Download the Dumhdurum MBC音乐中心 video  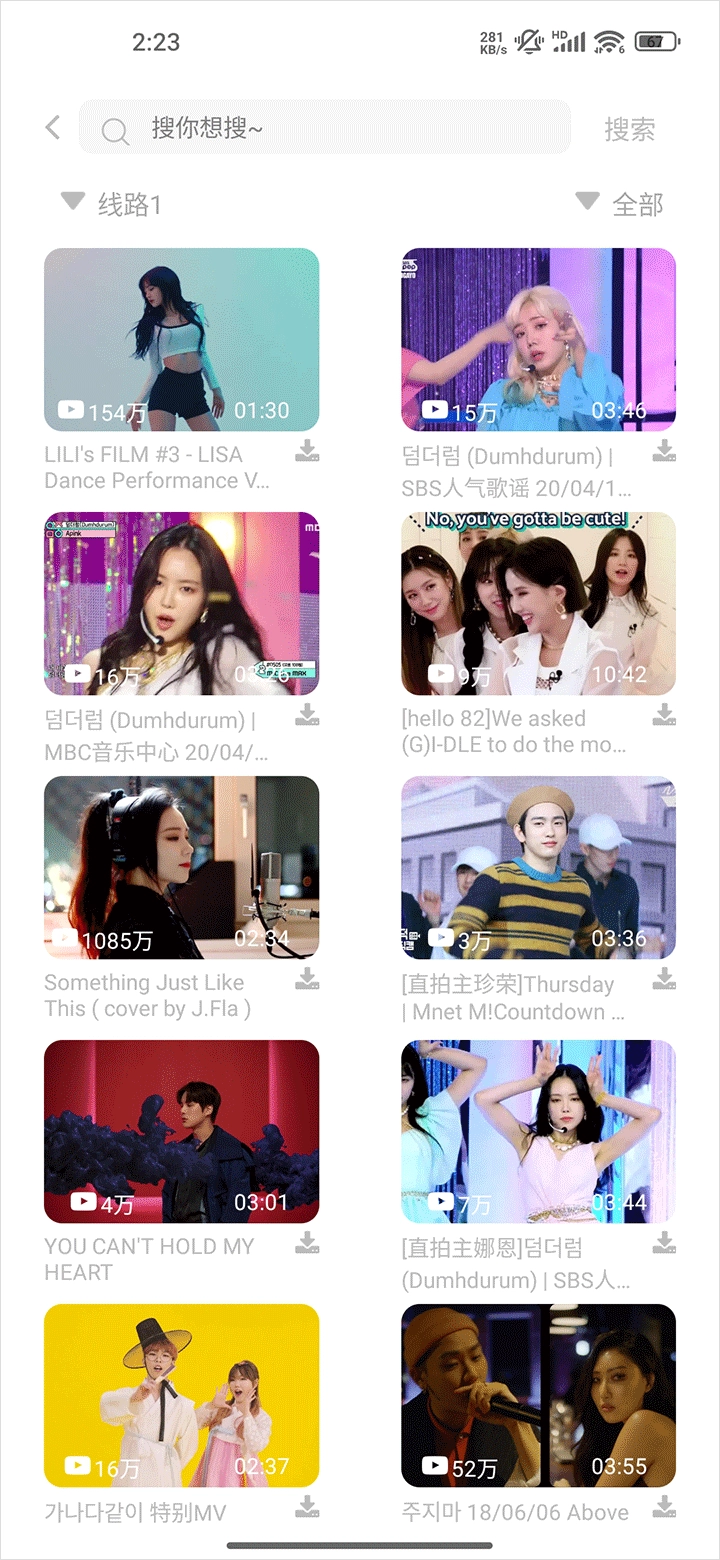[307, 715]
